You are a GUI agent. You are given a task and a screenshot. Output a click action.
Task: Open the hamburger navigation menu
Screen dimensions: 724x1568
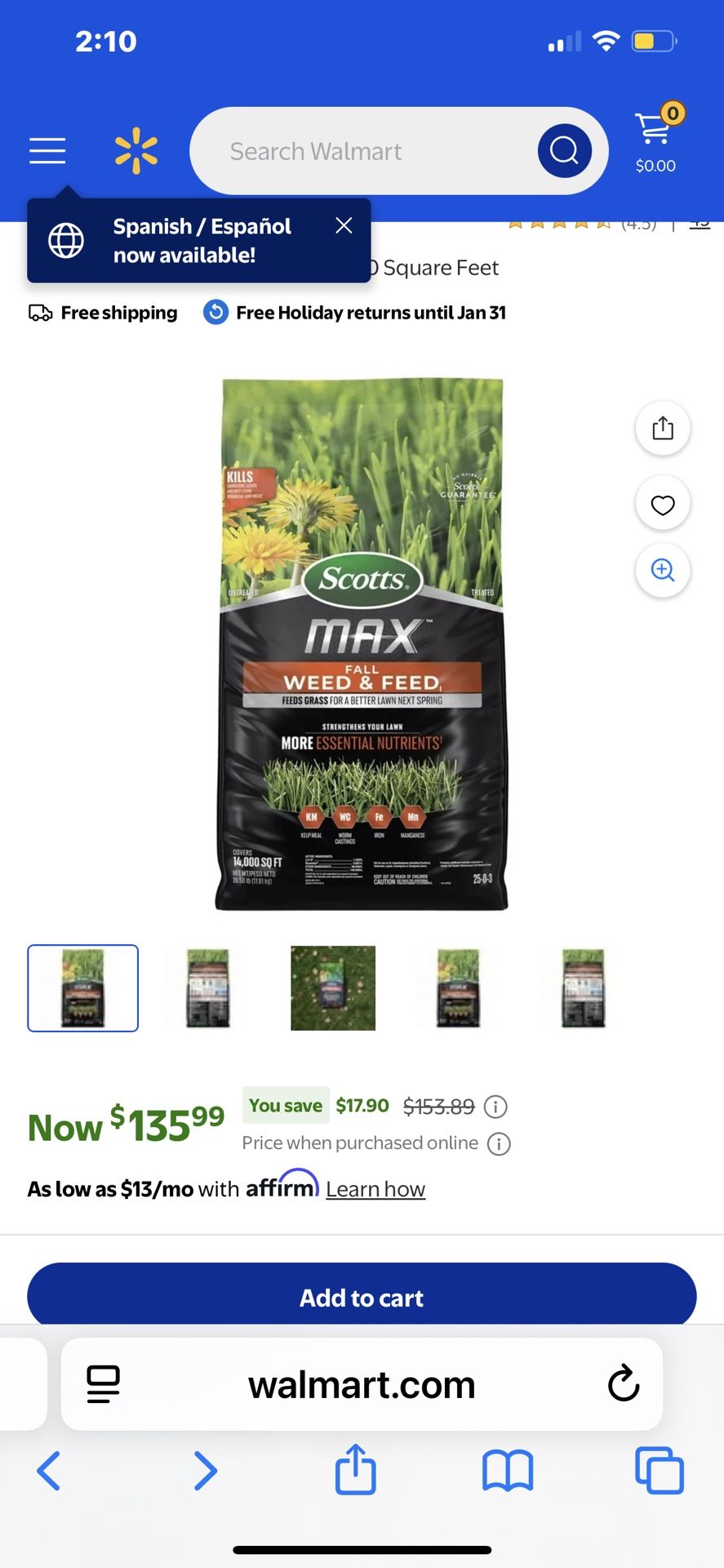coord(47,150)
